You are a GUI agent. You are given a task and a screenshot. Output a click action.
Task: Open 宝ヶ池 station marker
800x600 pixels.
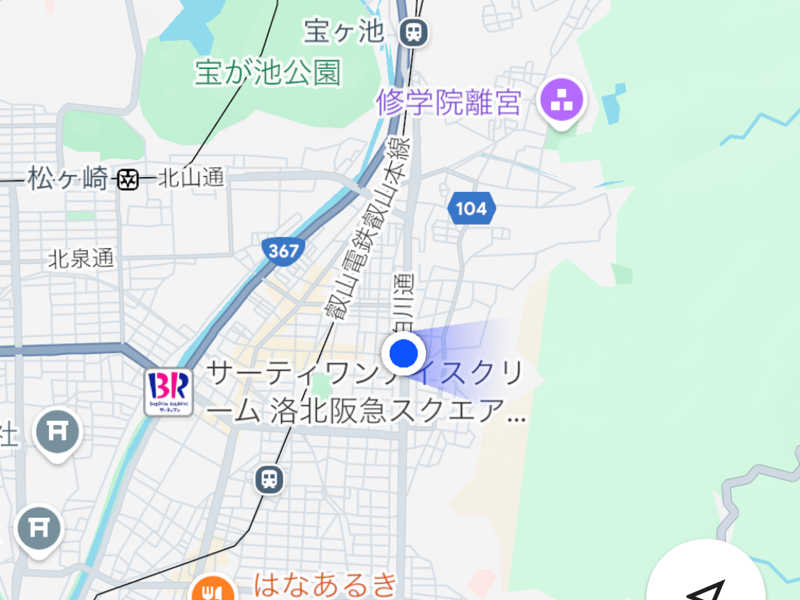click(412, 32)
